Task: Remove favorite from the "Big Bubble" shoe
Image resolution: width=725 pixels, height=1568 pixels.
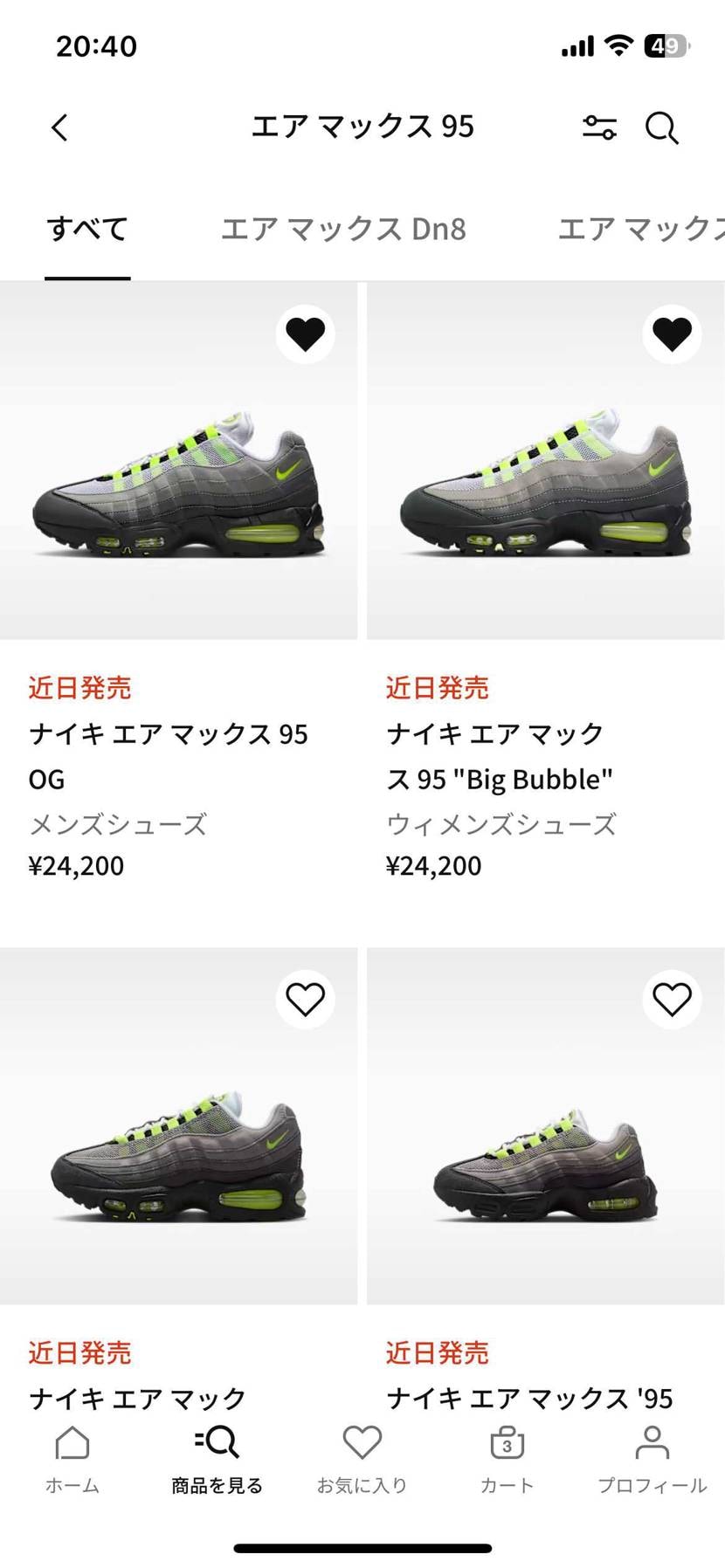Action: pos(672,334)
